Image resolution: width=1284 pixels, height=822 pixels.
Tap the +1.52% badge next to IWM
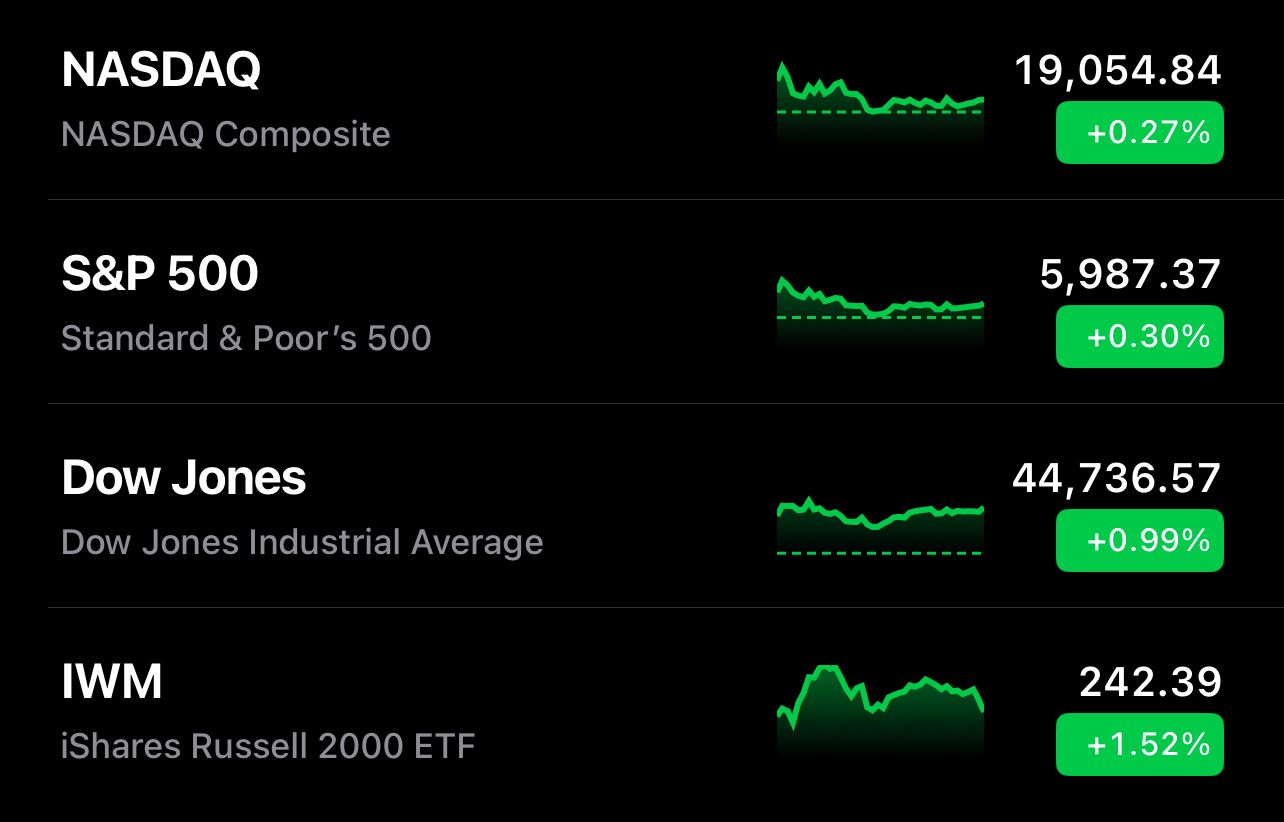[1139, 744]
